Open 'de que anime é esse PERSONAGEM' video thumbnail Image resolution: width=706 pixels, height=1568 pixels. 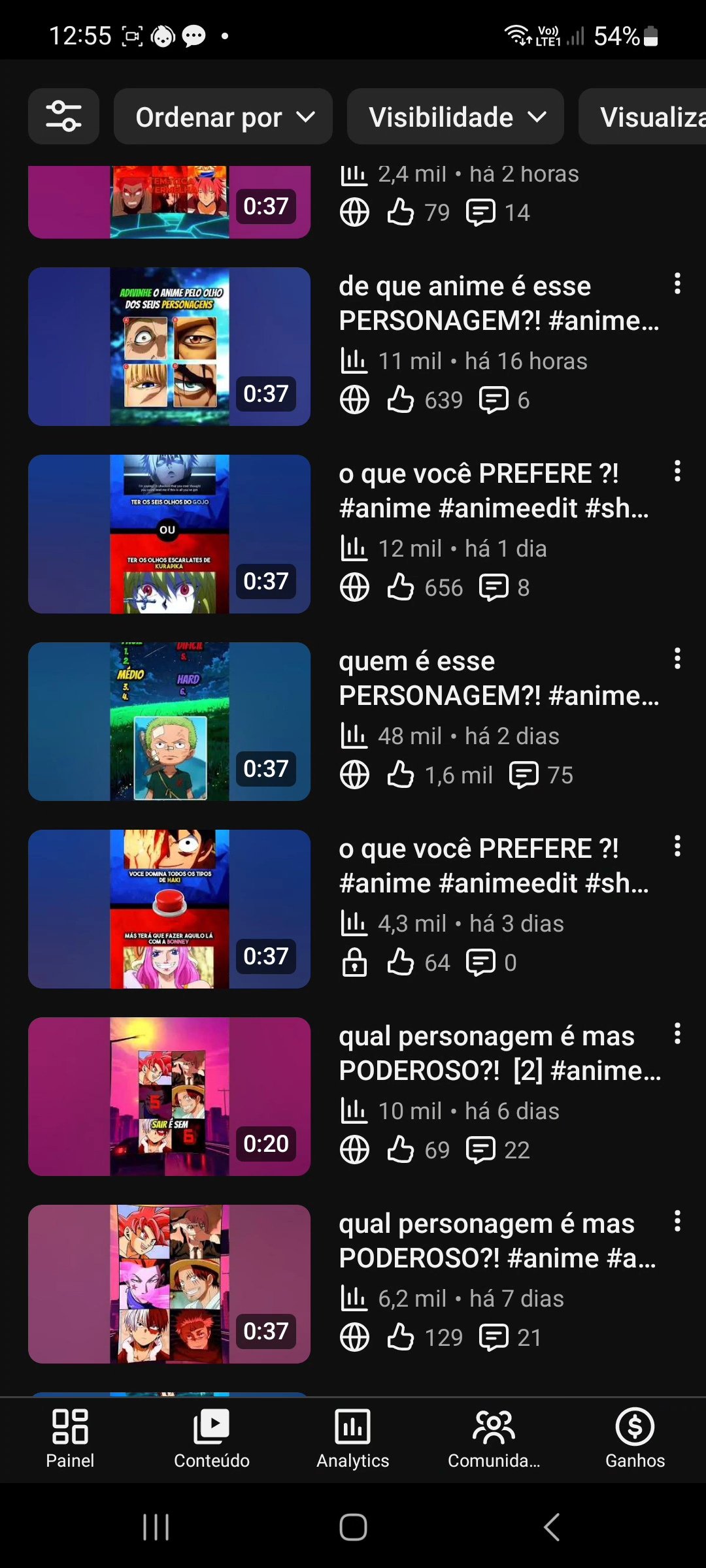(169, 346)
